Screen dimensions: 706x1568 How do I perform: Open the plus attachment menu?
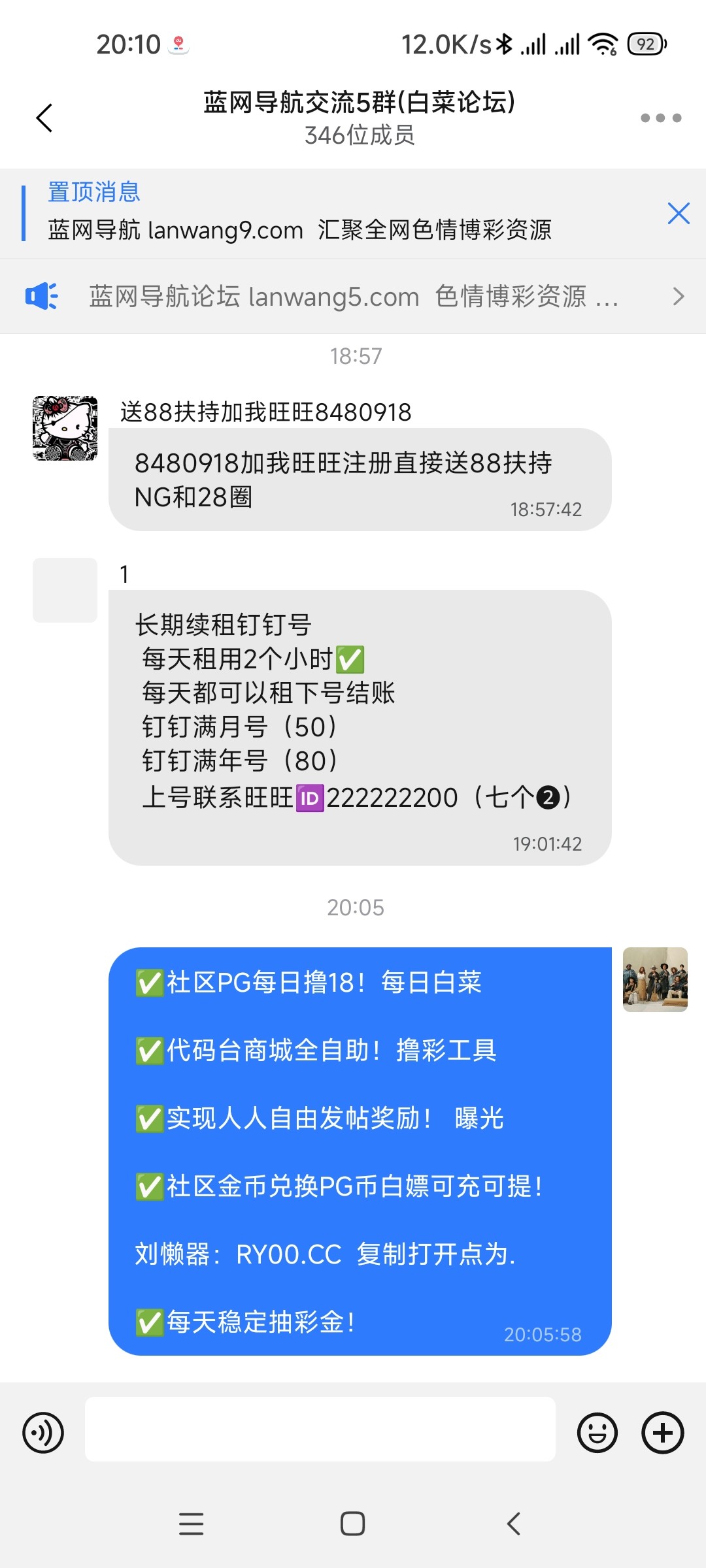click(662, 1433)
